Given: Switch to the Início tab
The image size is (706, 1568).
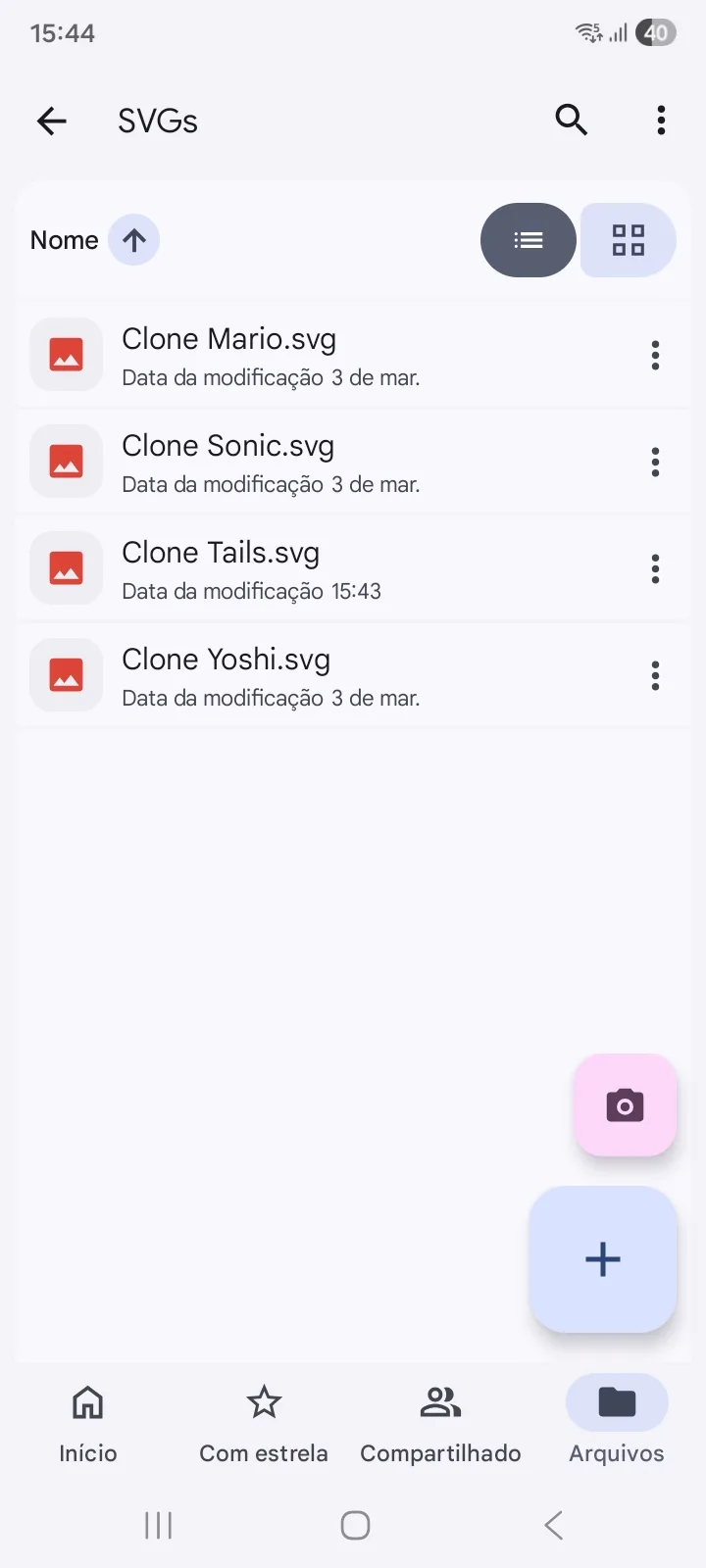Looking at the screenshot, I should click(x=88, y=1423).
